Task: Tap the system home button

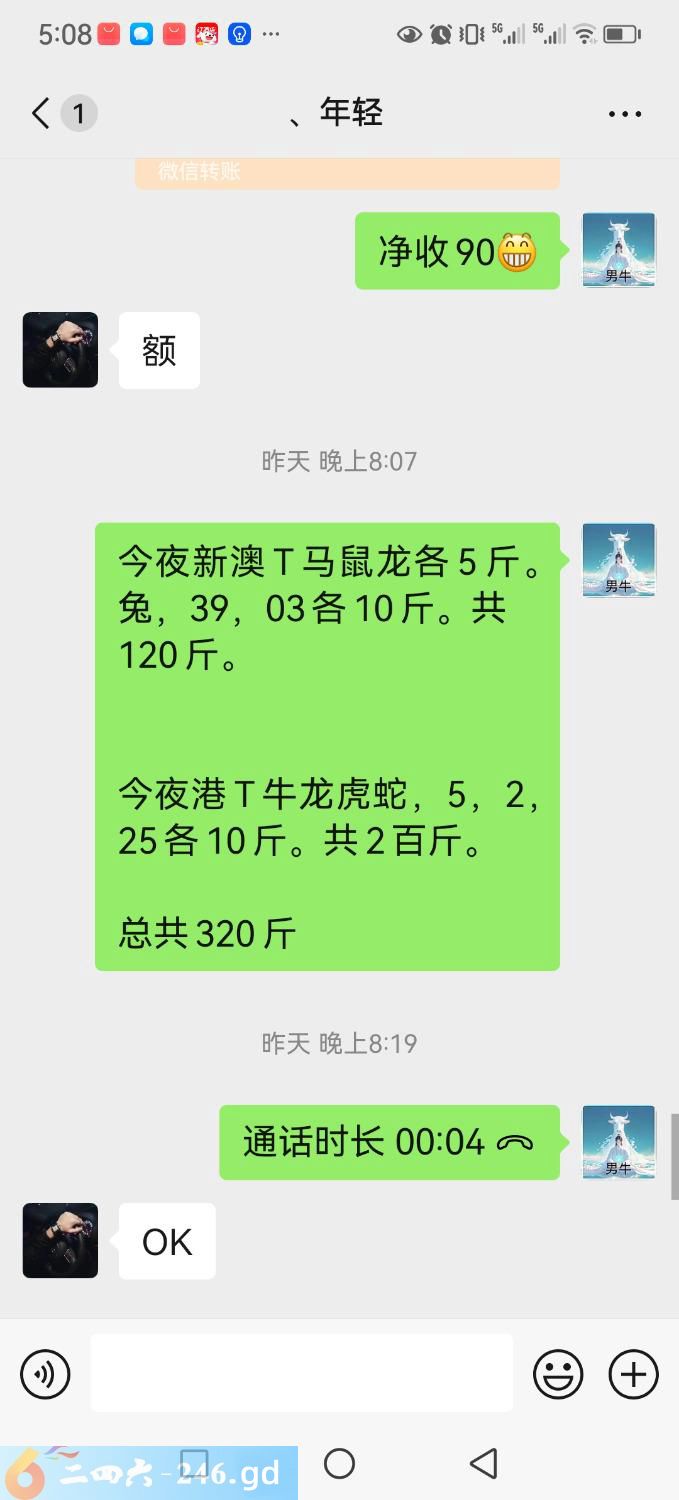Action: (340, 1464)
